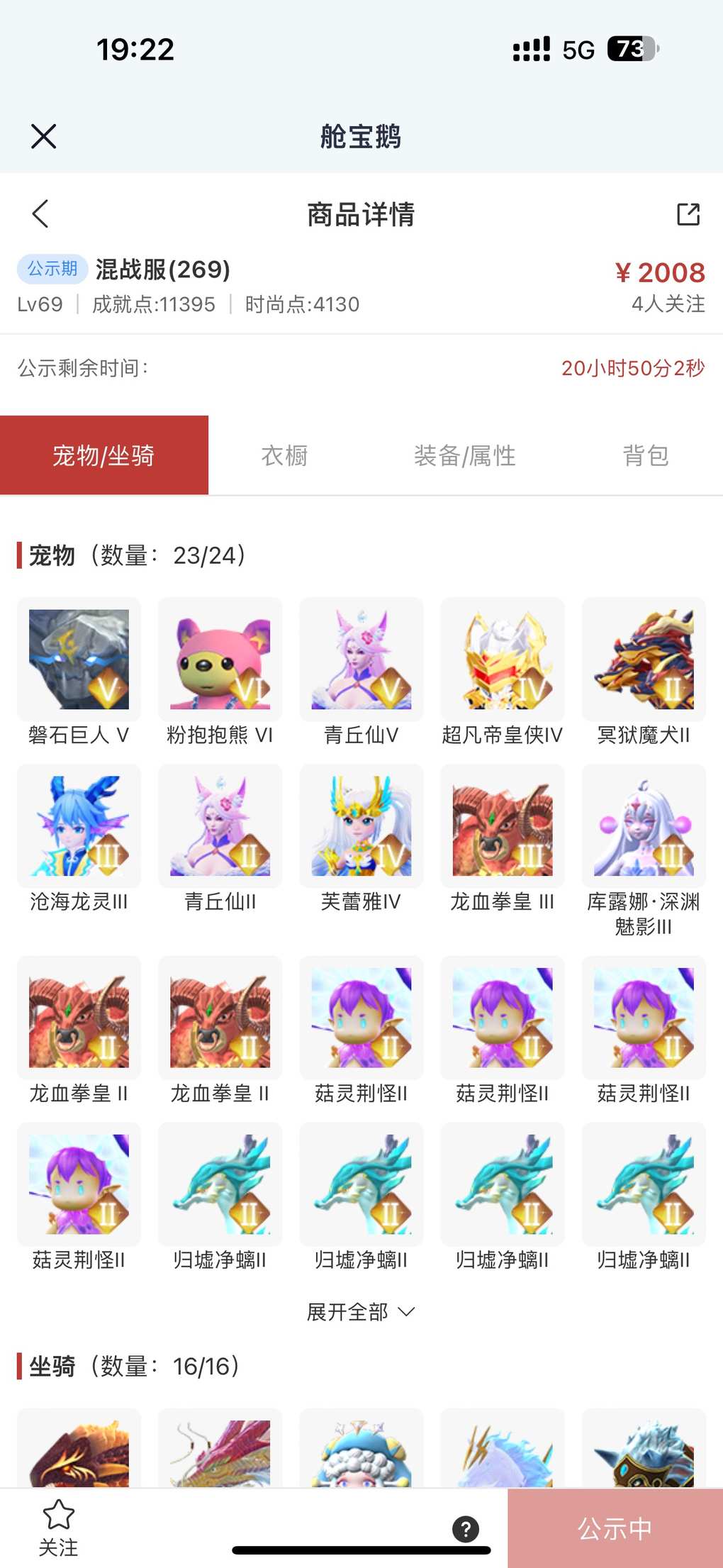723x1568 pixels.
Task: Close the 舱宝鹅 page
Action: pyautogui.click(x=44, y=136)
